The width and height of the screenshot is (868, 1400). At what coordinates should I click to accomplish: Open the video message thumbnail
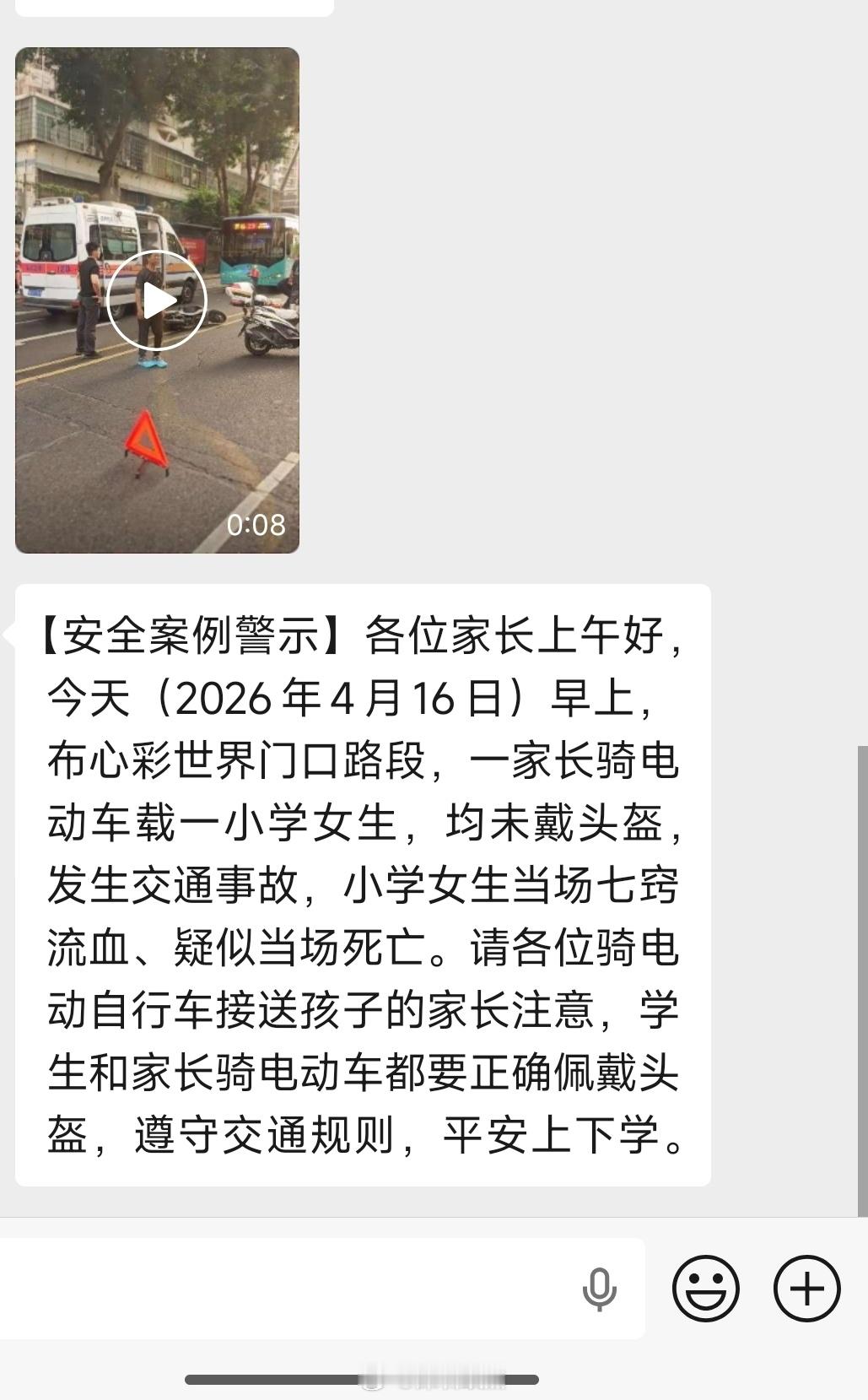[x=157, y=300]
